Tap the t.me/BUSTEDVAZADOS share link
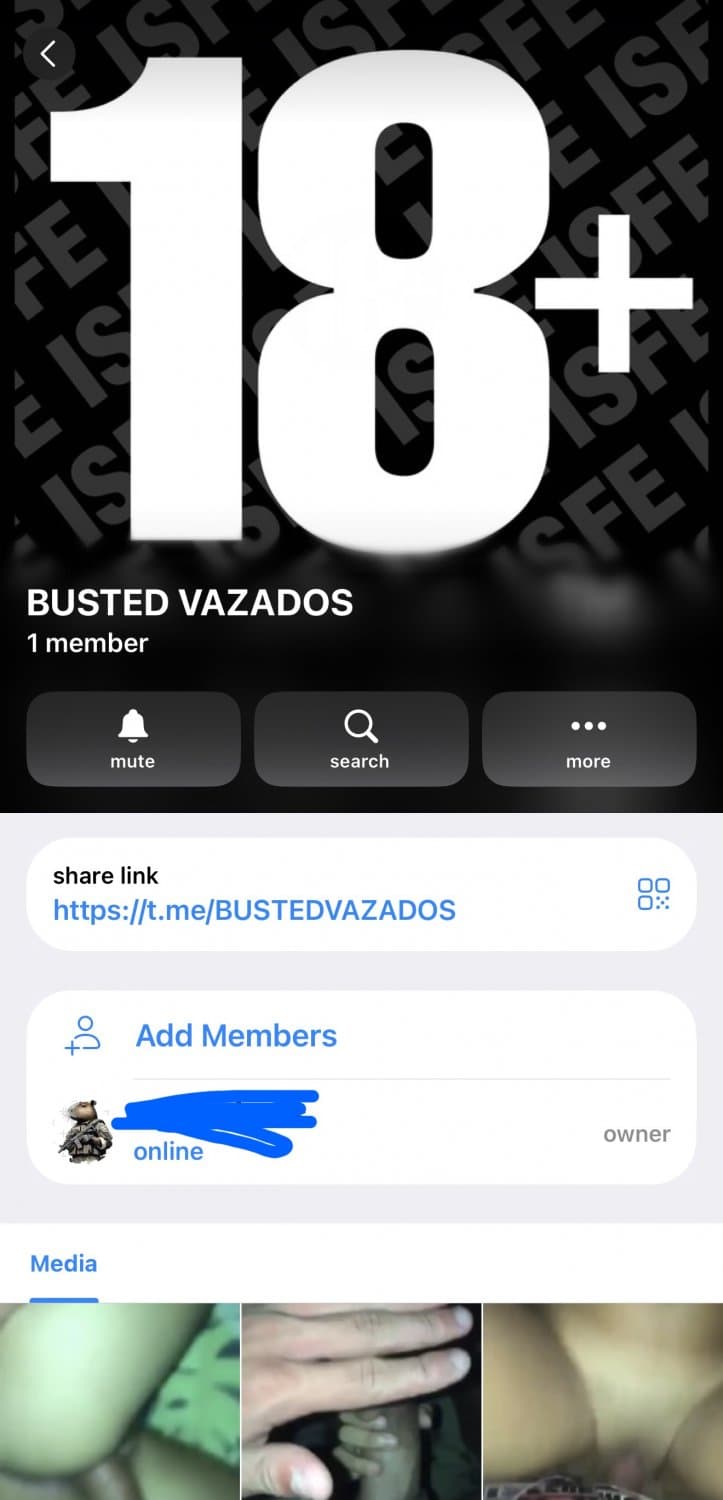This screenshot has height=1500, width=723. pos(254,910)
